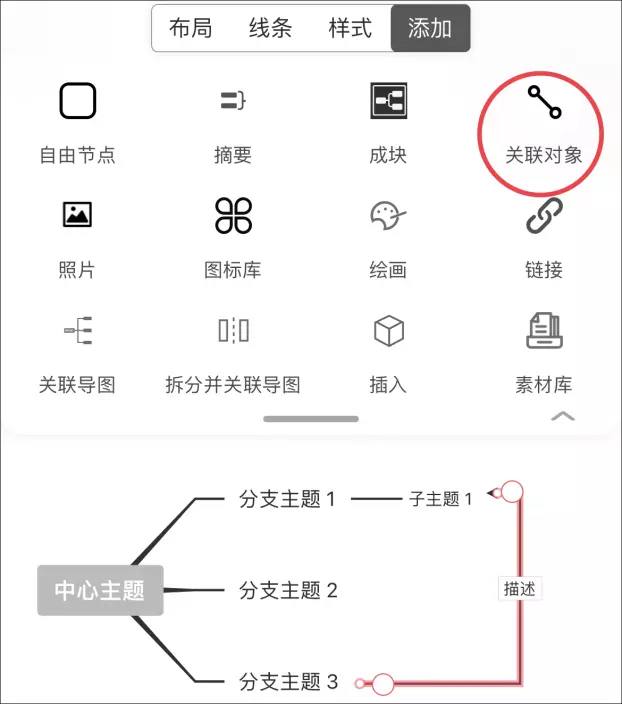Open the 样式 tab

pyautogui.click(x=350, y=28)
